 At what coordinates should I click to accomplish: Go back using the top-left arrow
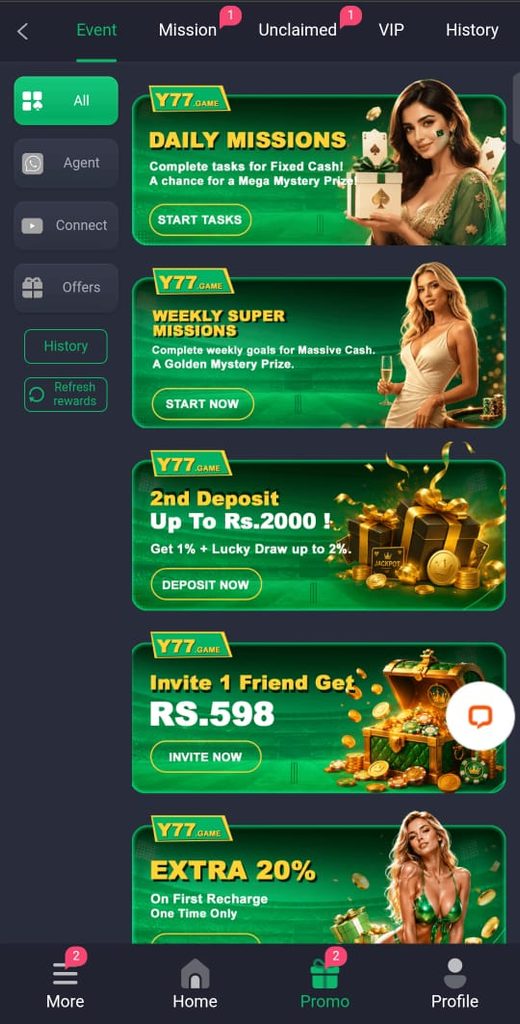click(x=22, y=31)
